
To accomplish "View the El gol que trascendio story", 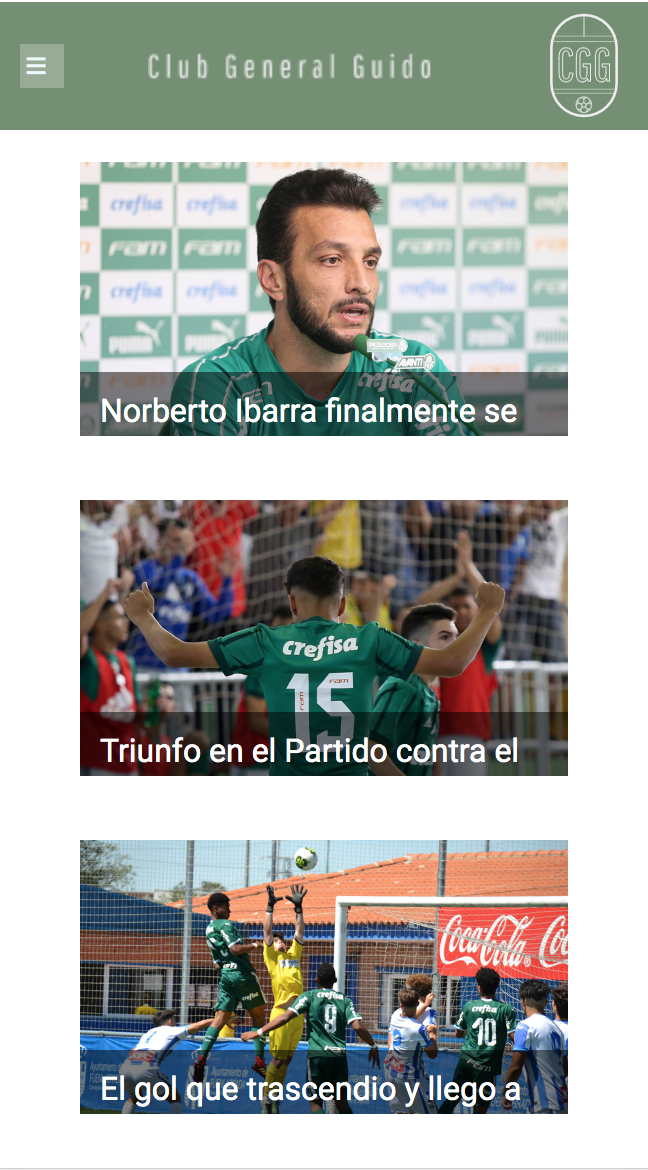I will 310,1089.
